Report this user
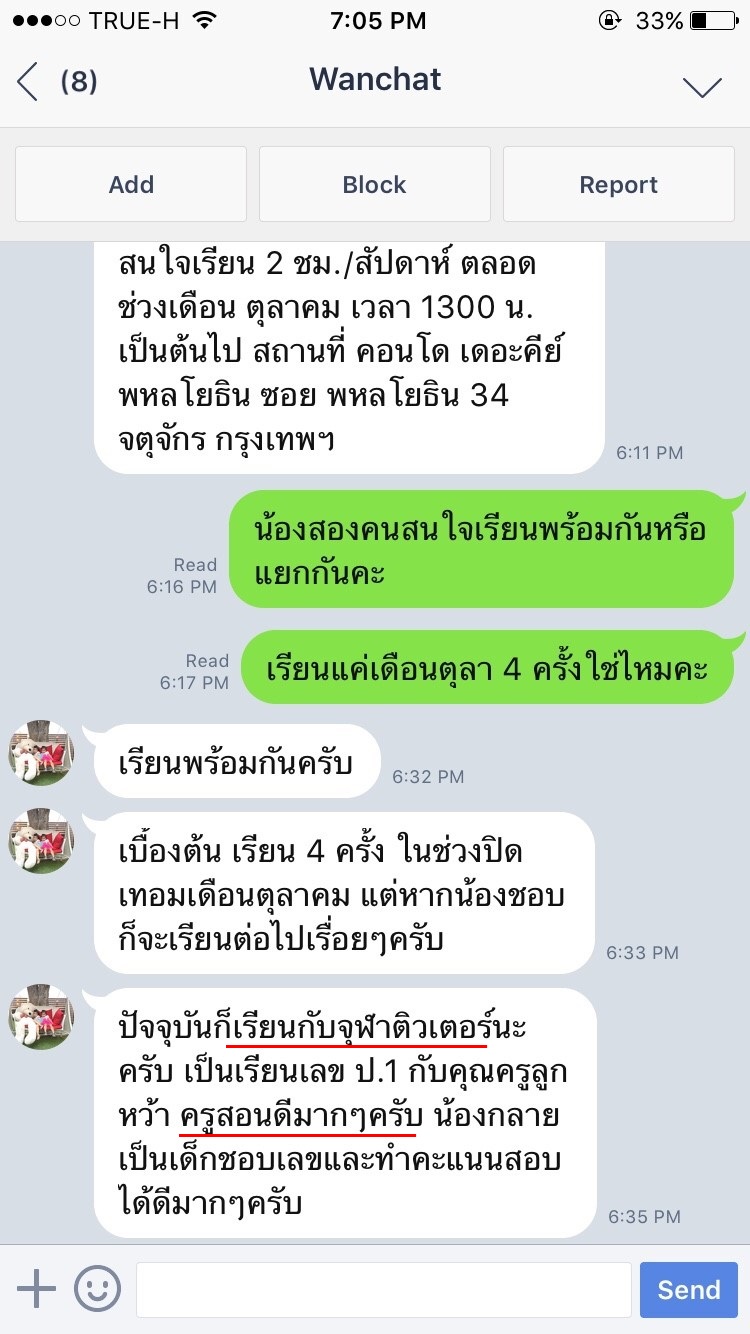Image resolution: width=750 pixels, height=1334 pixels. [619, 184]
